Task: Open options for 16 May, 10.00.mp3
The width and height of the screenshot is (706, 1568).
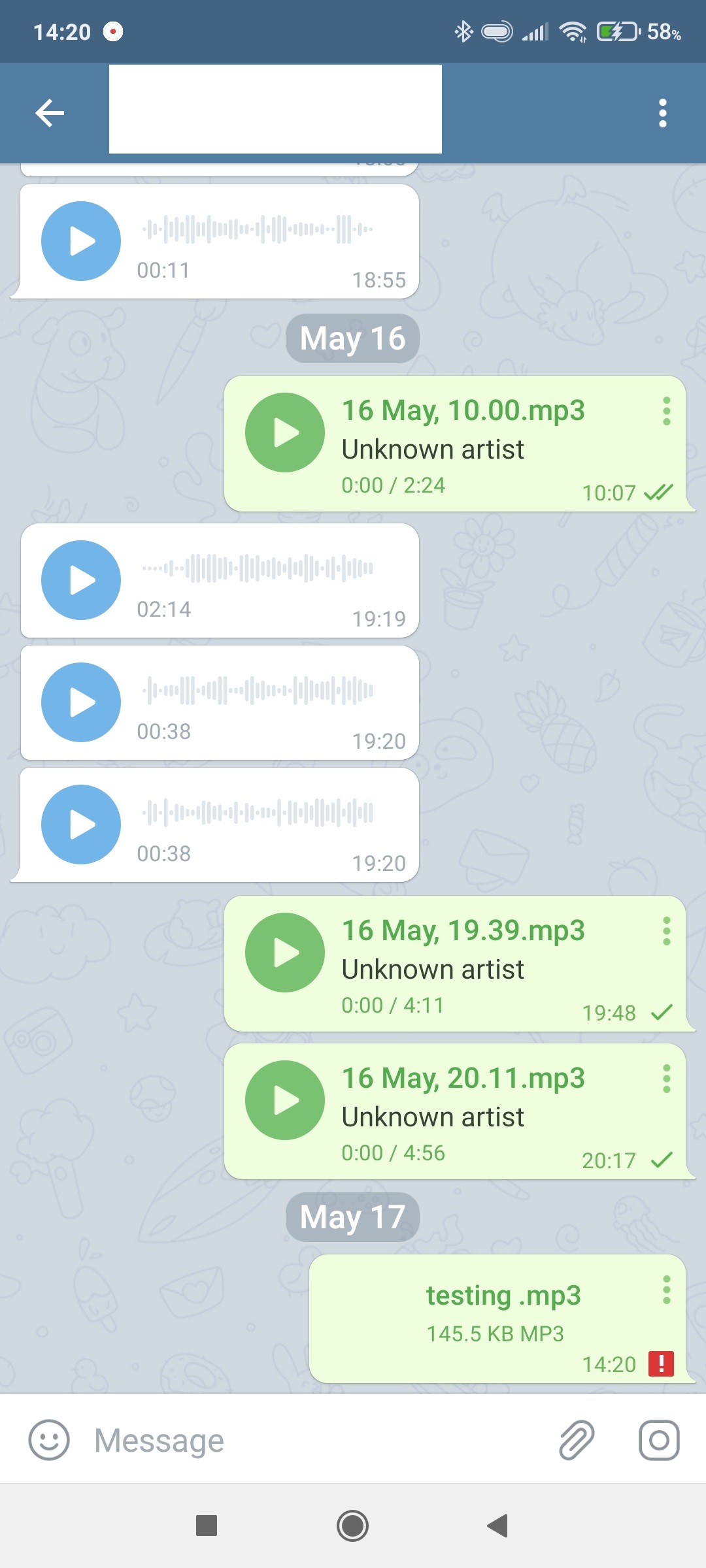Action: [x=666, y=411]
